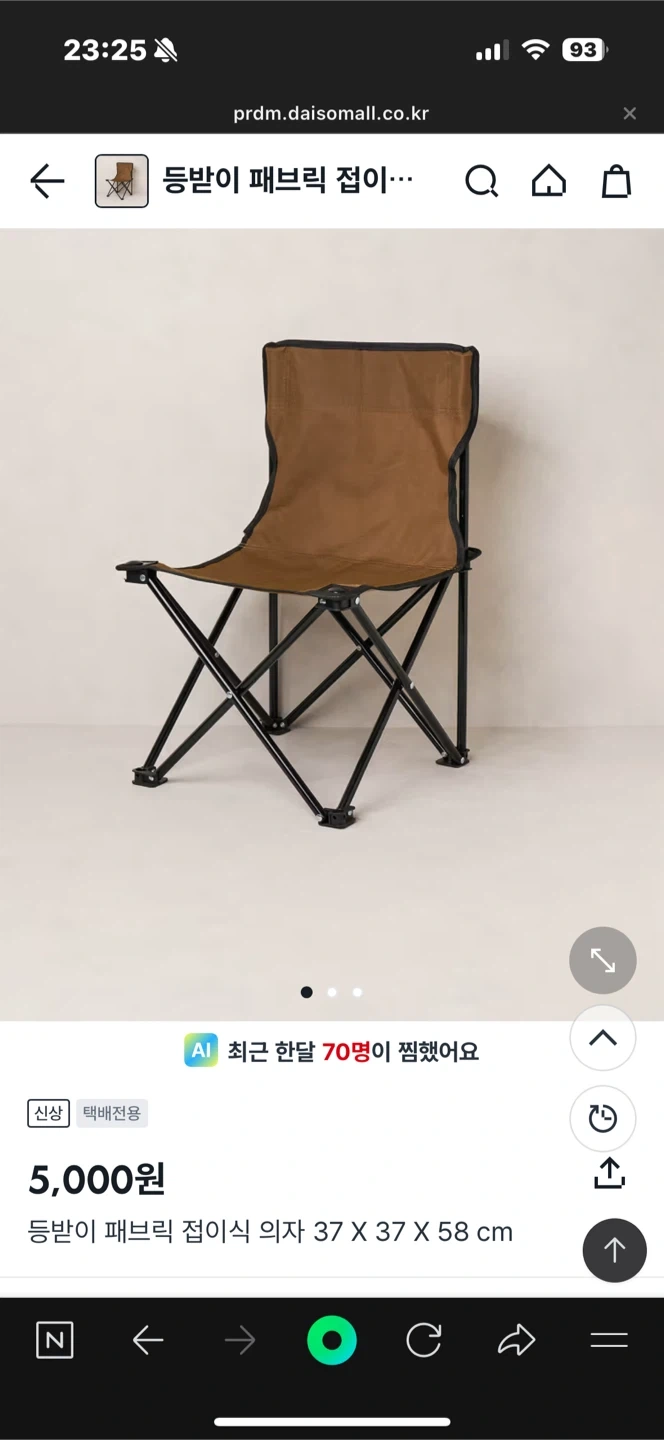Viewport: 664px width, 1440px height.
Task: Select the second image indicator dot
Action: pos(332,992)
